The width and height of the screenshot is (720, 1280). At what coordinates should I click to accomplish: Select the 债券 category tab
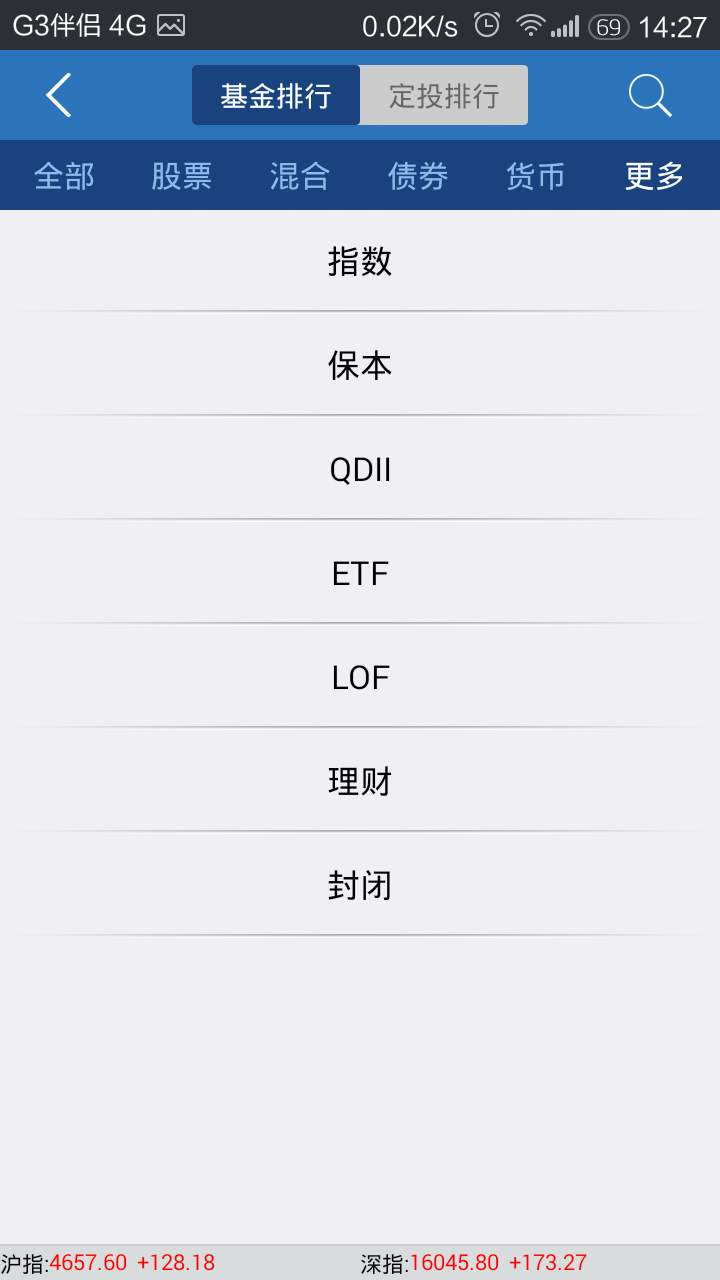coord(418,176)
